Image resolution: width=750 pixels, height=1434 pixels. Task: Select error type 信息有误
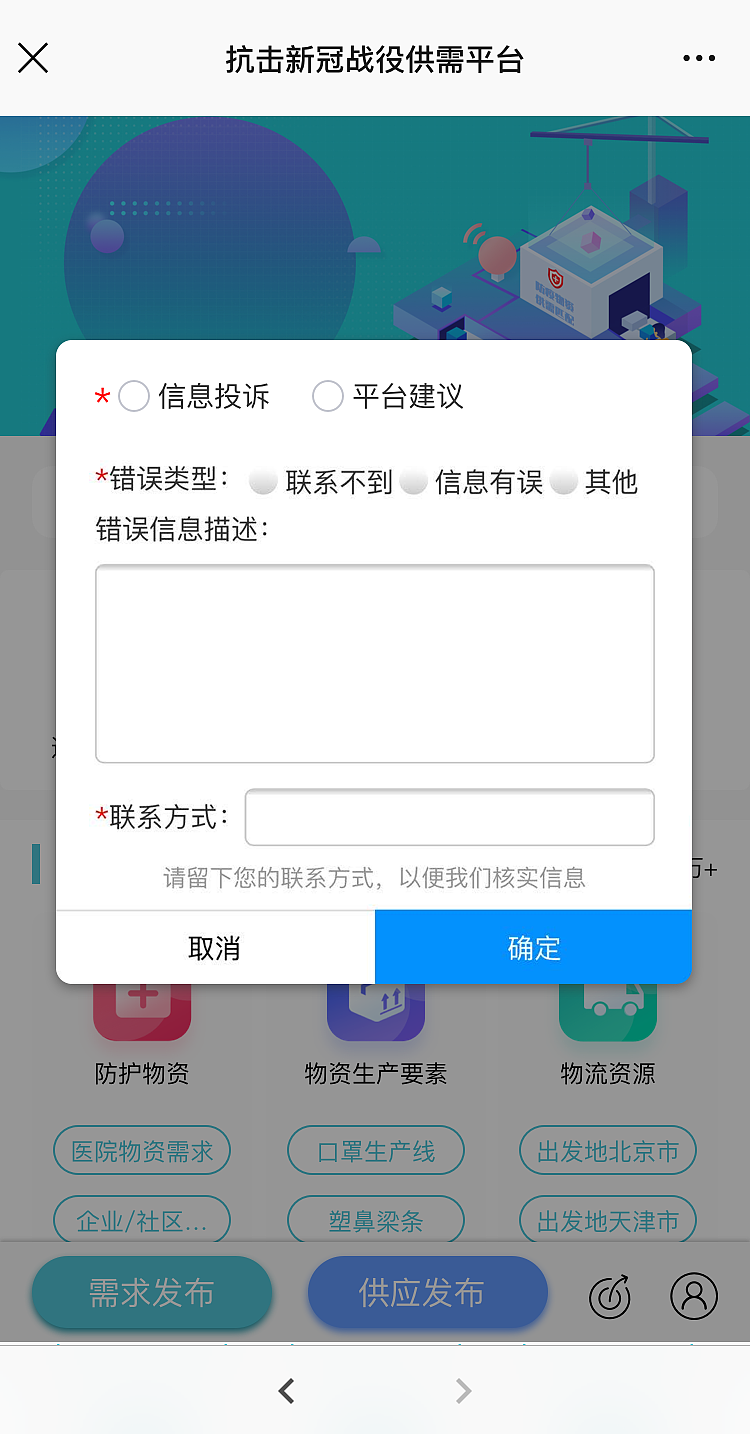click(x=414, y=481)
